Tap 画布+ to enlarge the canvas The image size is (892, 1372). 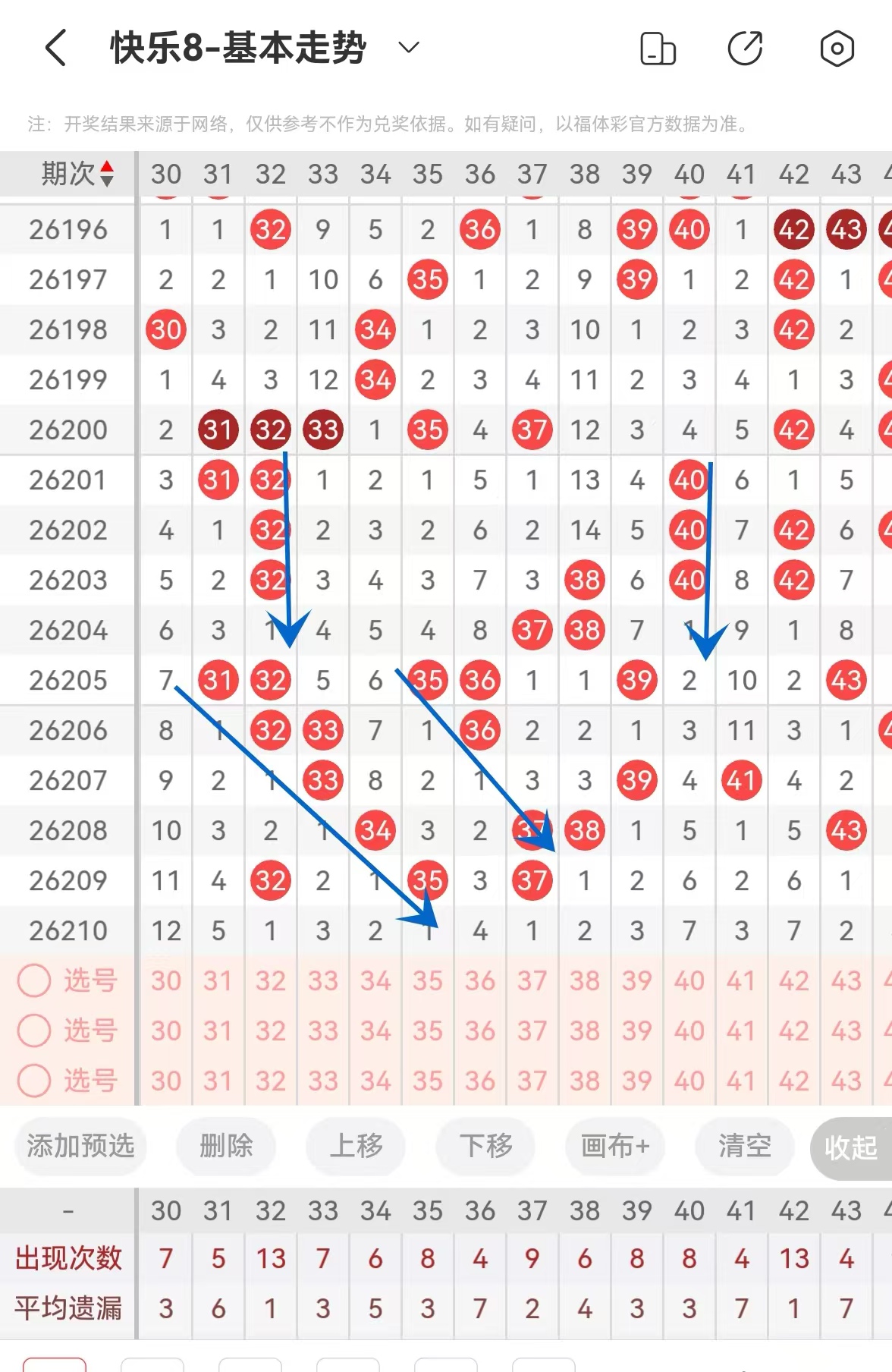click(x=615, y=1146)
